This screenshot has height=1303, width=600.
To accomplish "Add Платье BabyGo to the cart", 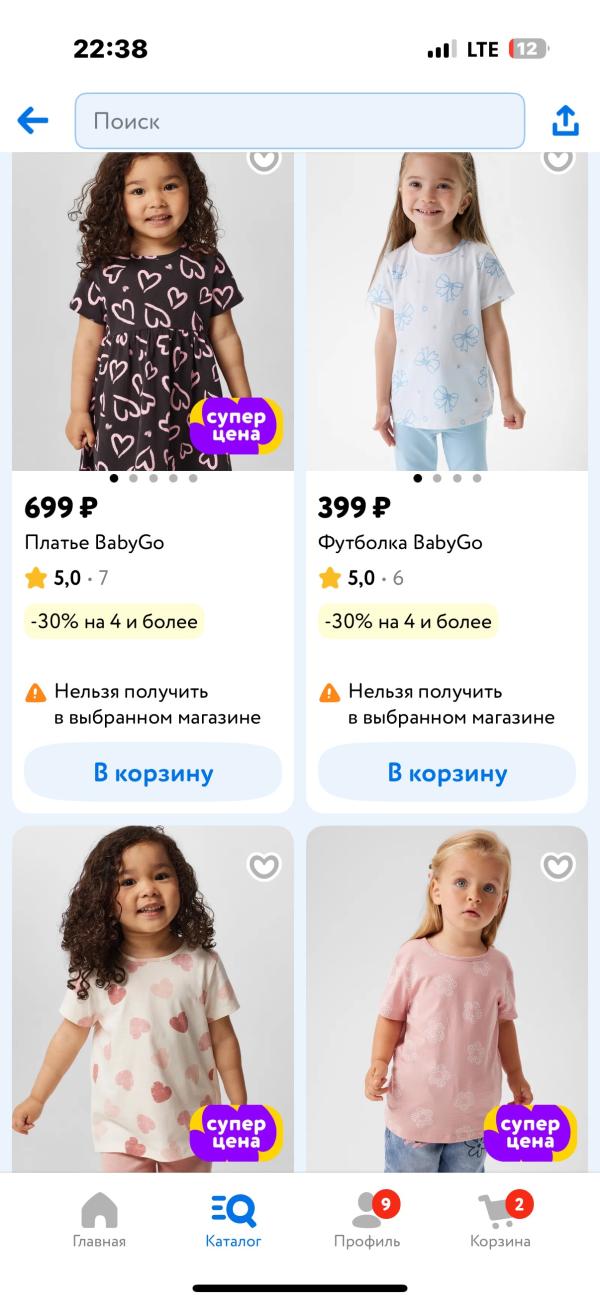I will click(153, 772).
